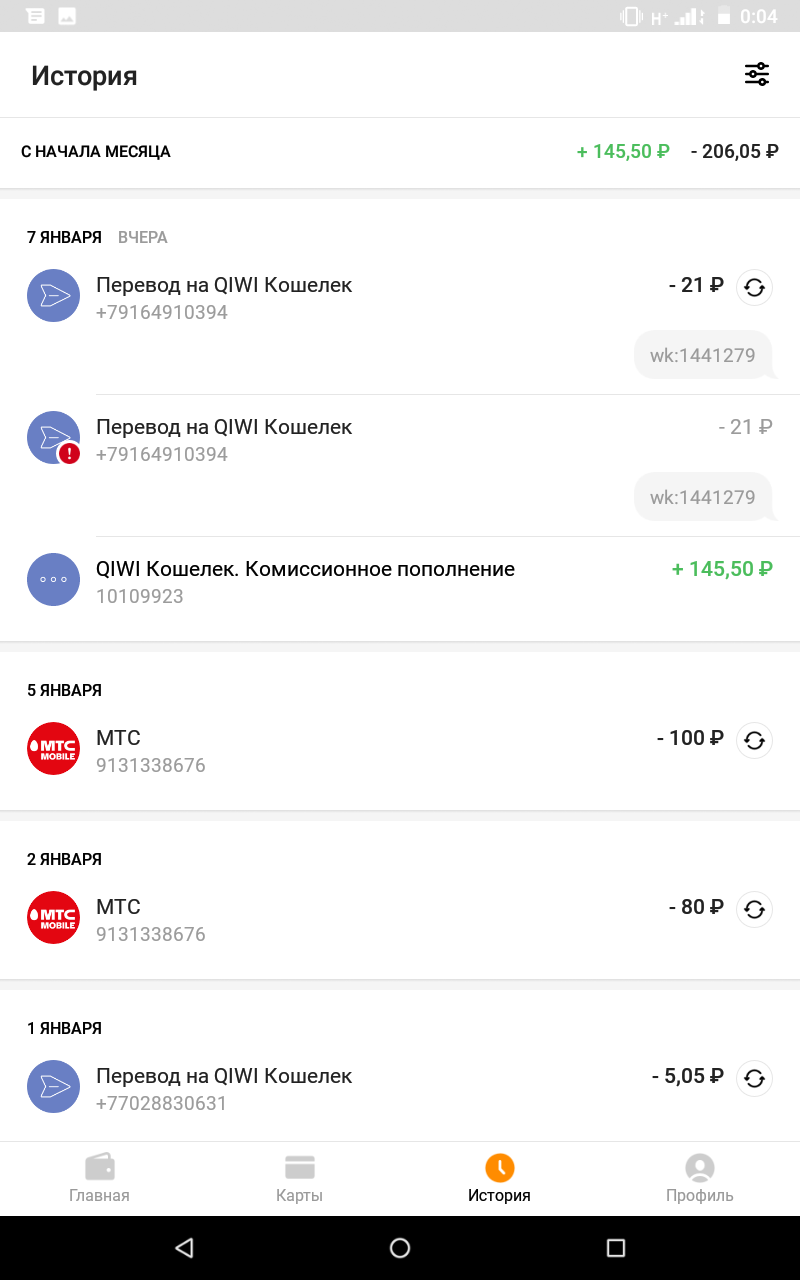This screenshot has height=1280, width=800.
Task: Open the history filter settings
Action: pos(757,74)
